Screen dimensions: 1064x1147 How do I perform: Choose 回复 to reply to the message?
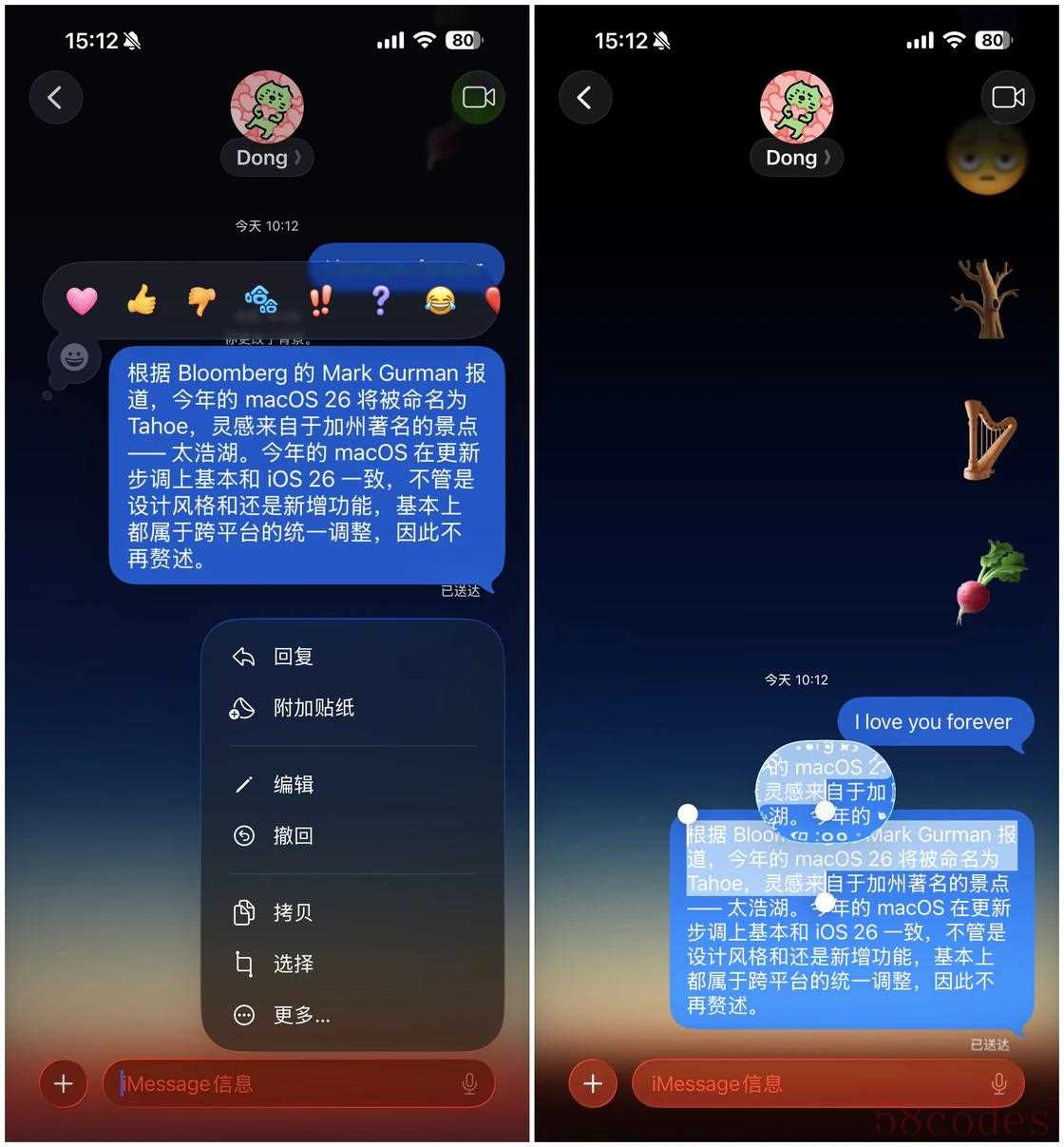293,657
